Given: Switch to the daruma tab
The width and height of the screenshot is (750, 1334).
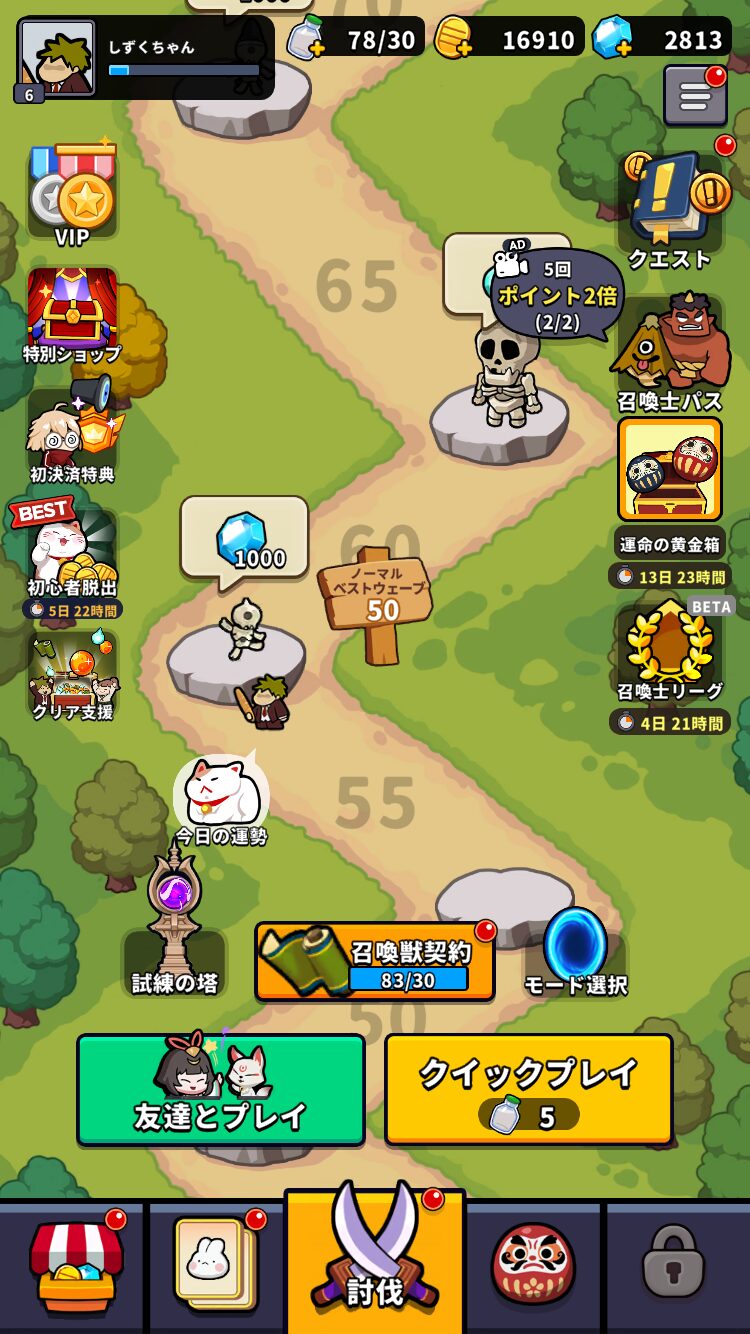Looking at the screenshot, I should coord(533,1266).
